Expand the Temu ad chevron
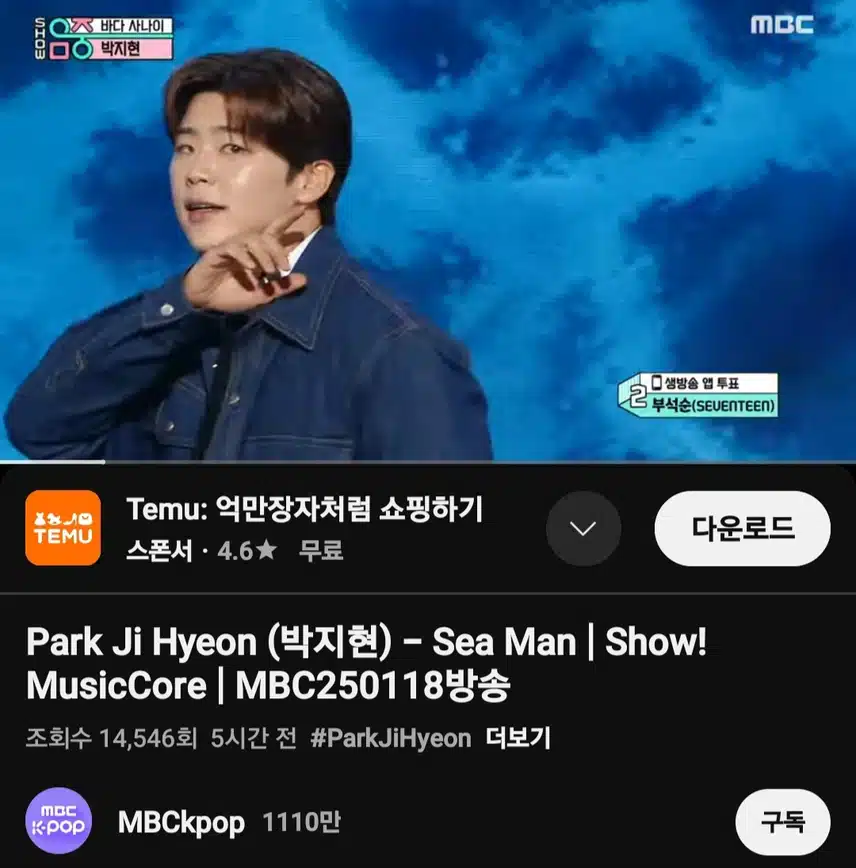856x868 pixels. [583, 528]
